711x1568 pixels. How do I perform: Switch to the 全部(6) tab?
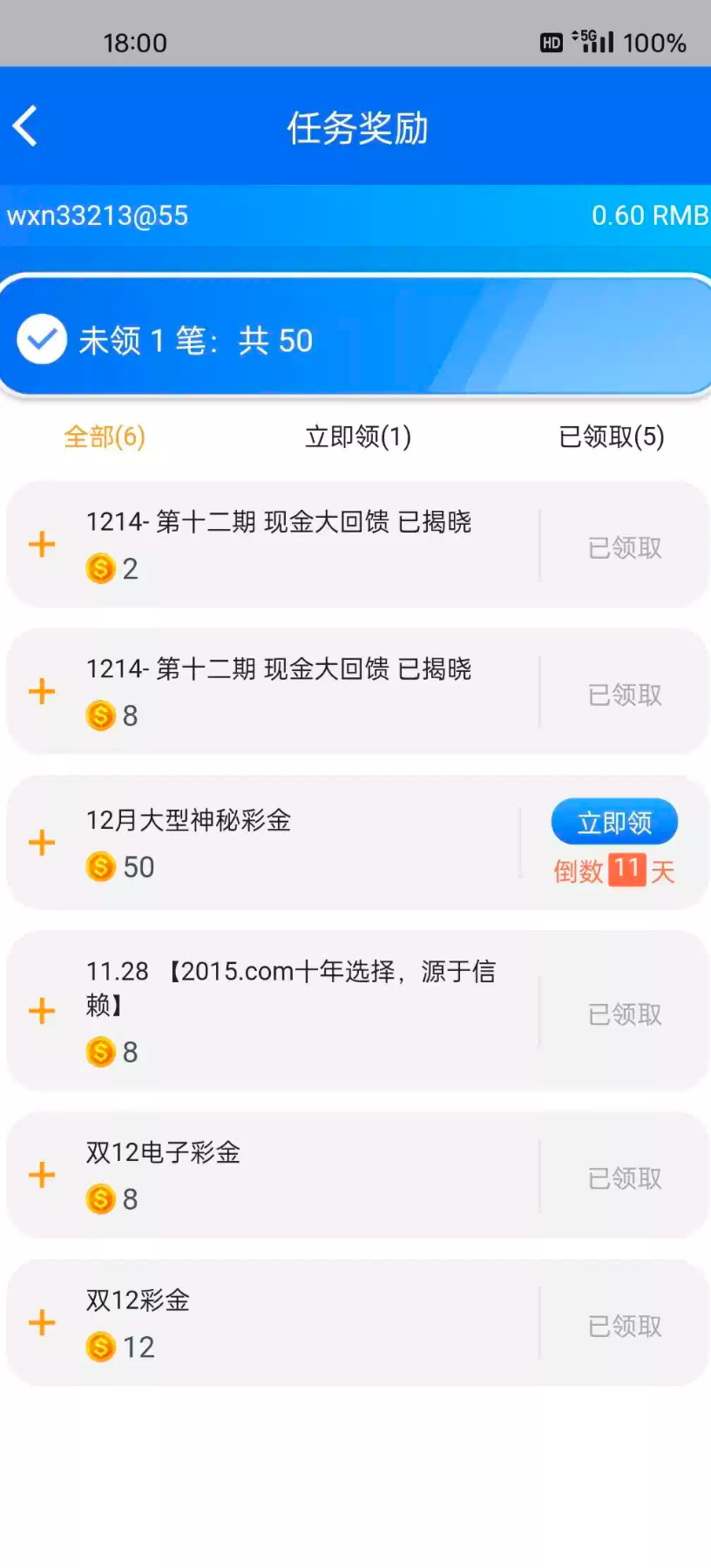tap(105, 436)
